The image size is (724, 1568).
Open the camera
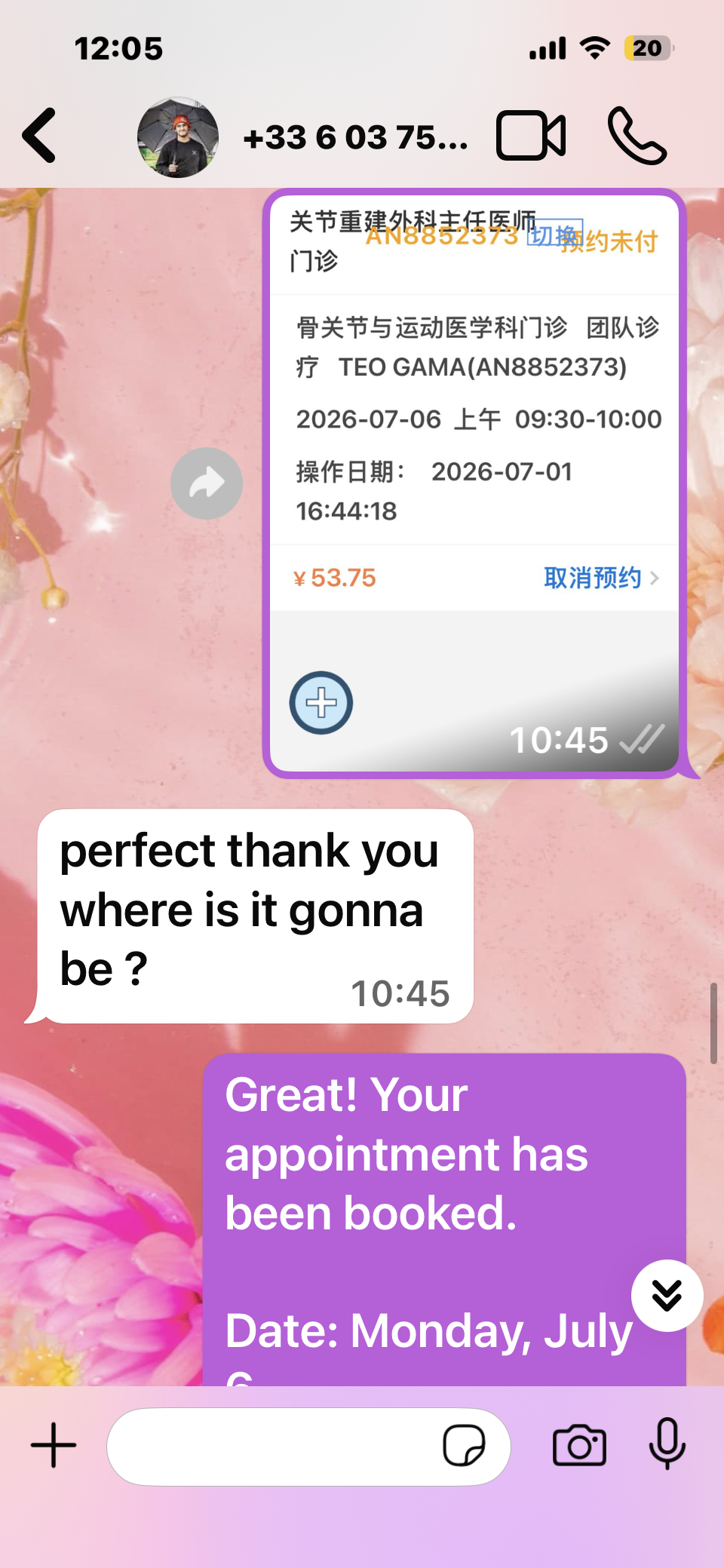point(579,1446)
